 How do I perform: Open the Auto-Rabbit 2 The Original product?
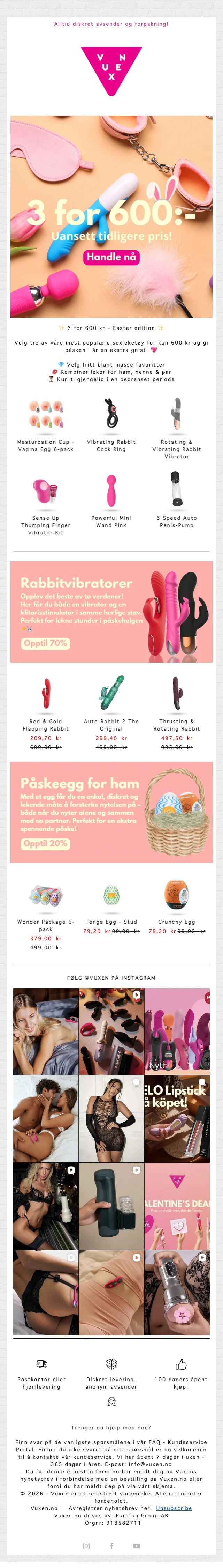tap(111, 693)
